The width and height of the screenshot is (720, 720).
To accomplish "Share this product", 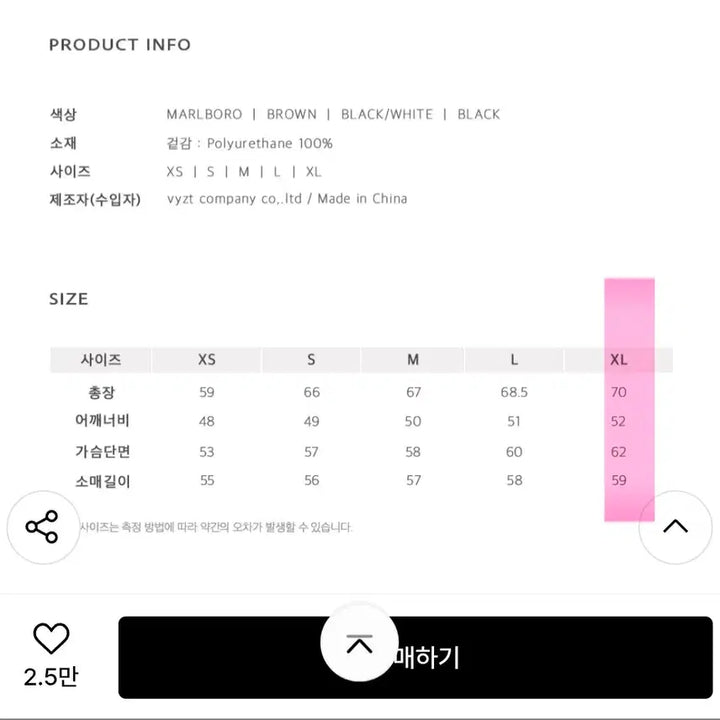I will click(42, 527).
